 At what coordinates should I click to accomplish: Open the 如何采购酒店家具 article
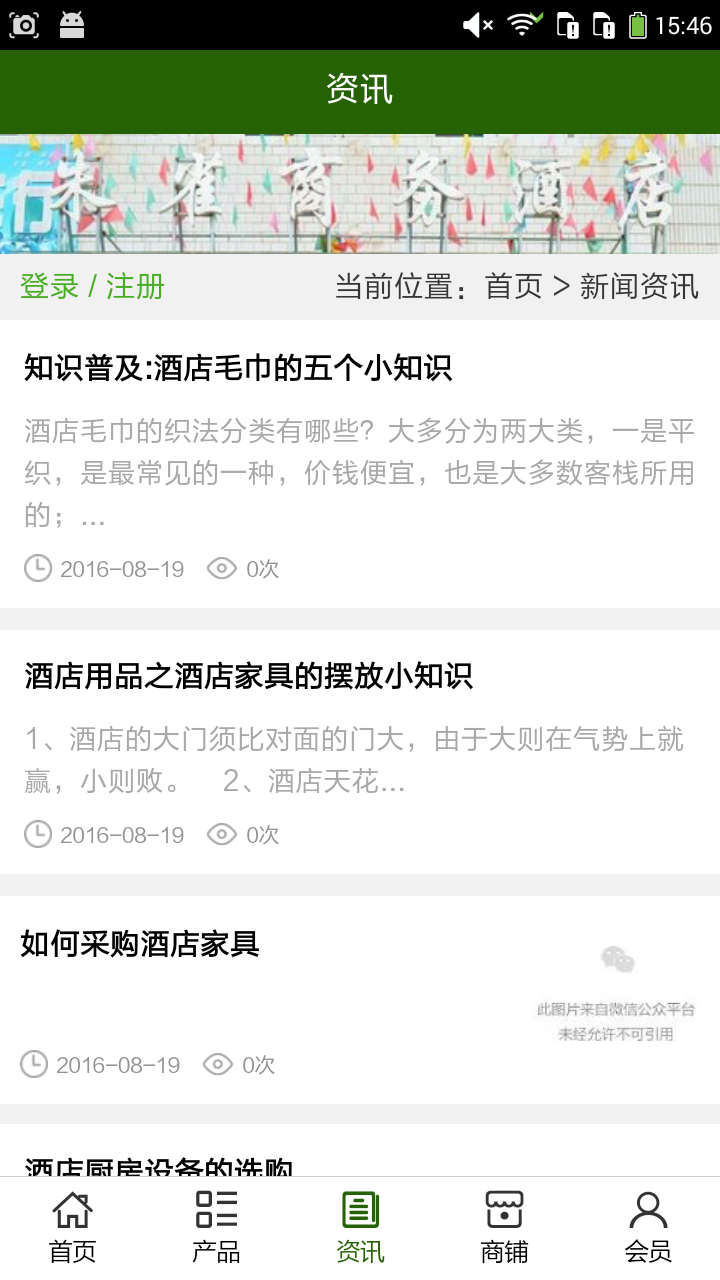point(140,943)
